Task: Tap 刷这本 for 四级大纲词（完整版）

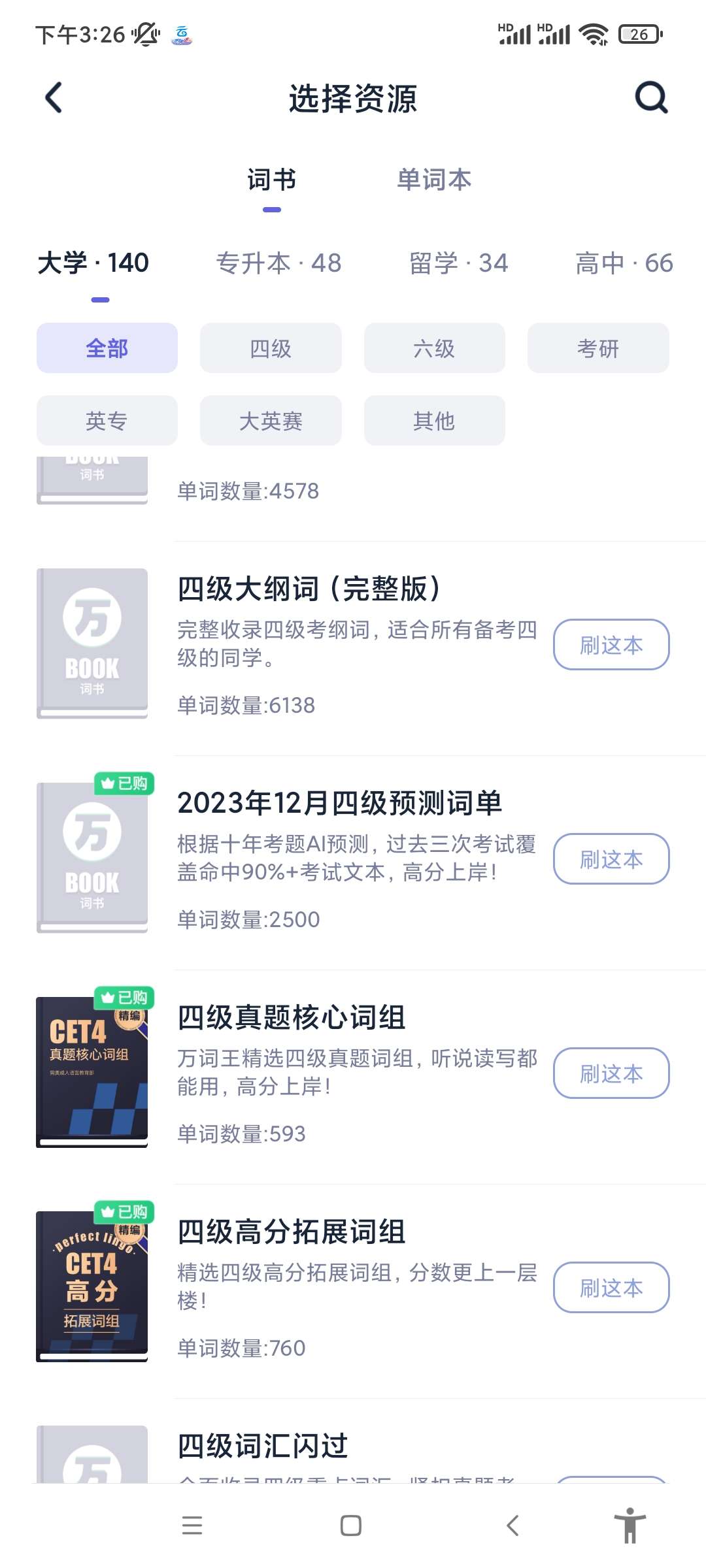Action: pos(611,645)
